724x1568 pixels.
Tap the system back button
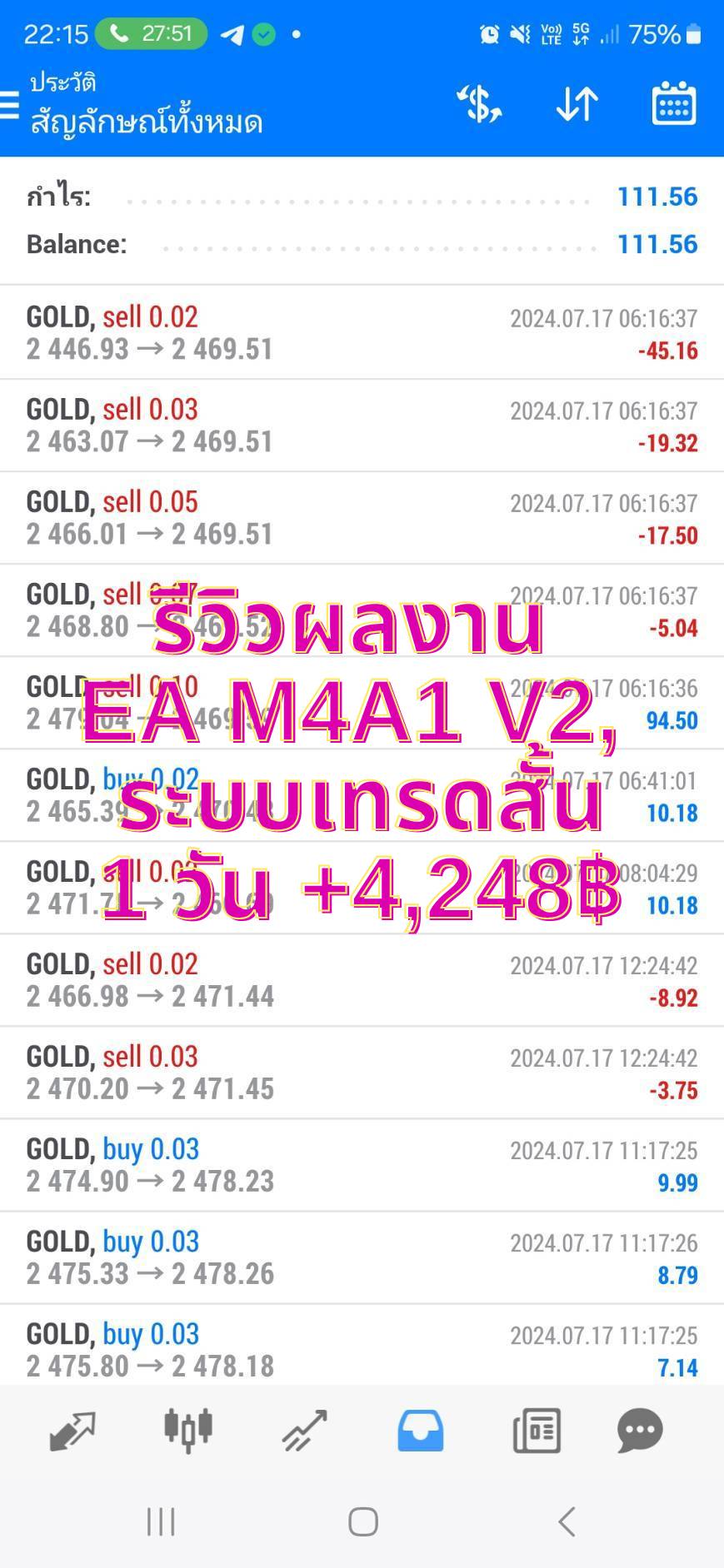567,1522
